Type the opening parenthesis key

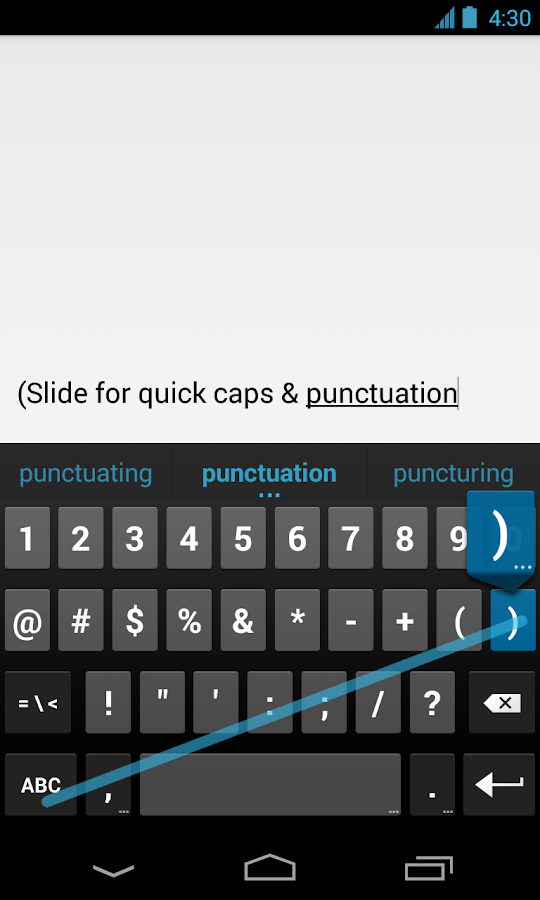pyautogui.click(x=459, y=620)
